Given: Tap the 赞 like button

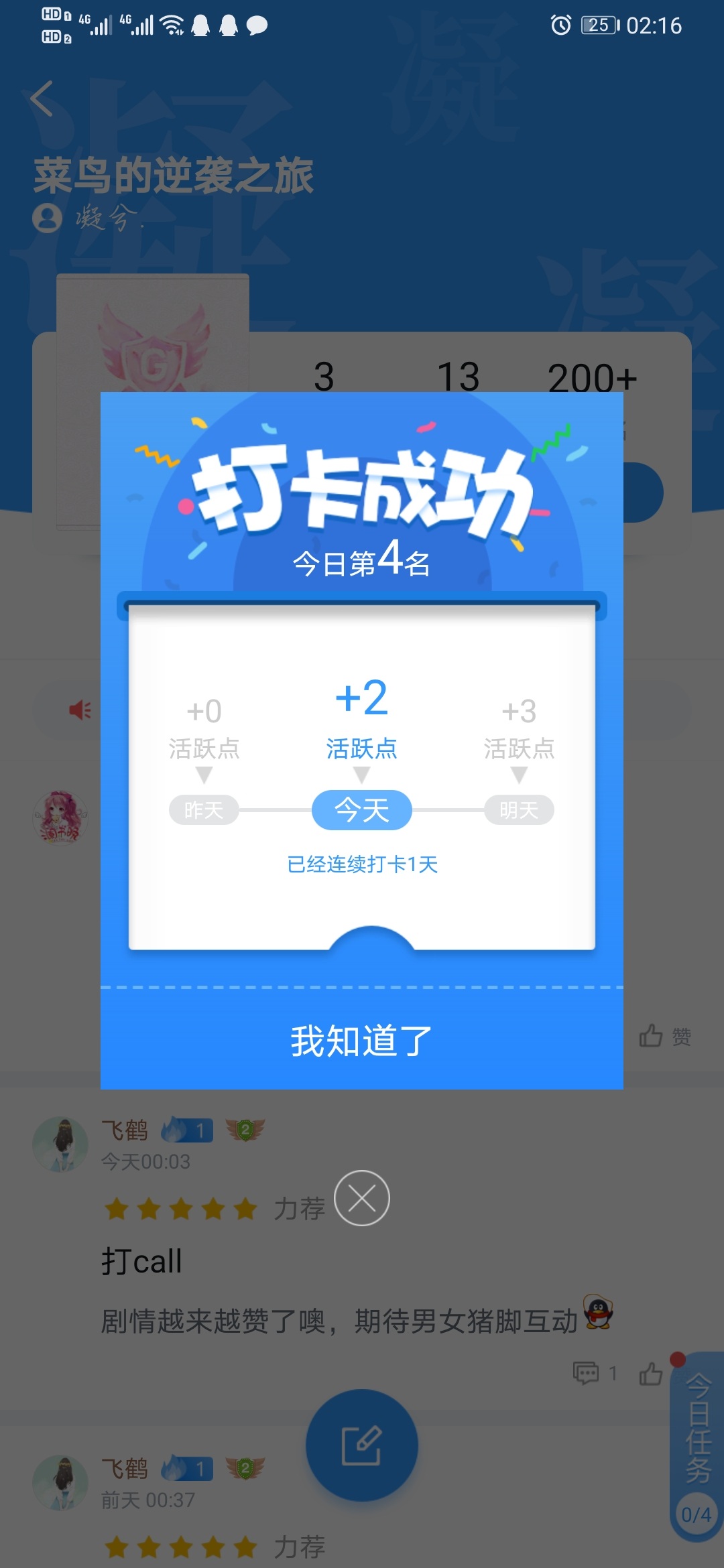Looking at the screenshot, I should click(x=665, y=1036).
